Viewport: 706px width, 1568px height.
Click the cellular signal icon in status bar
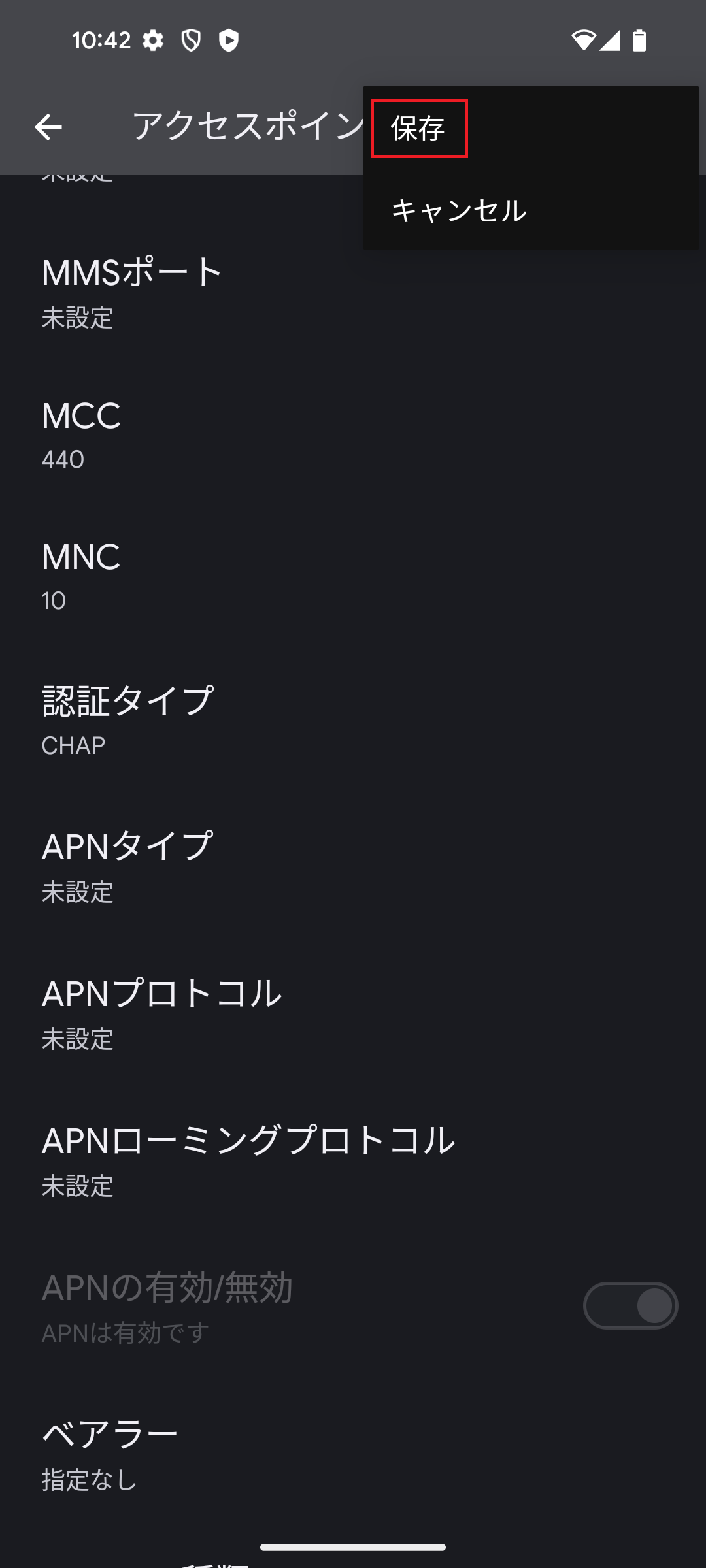(611, 39)
